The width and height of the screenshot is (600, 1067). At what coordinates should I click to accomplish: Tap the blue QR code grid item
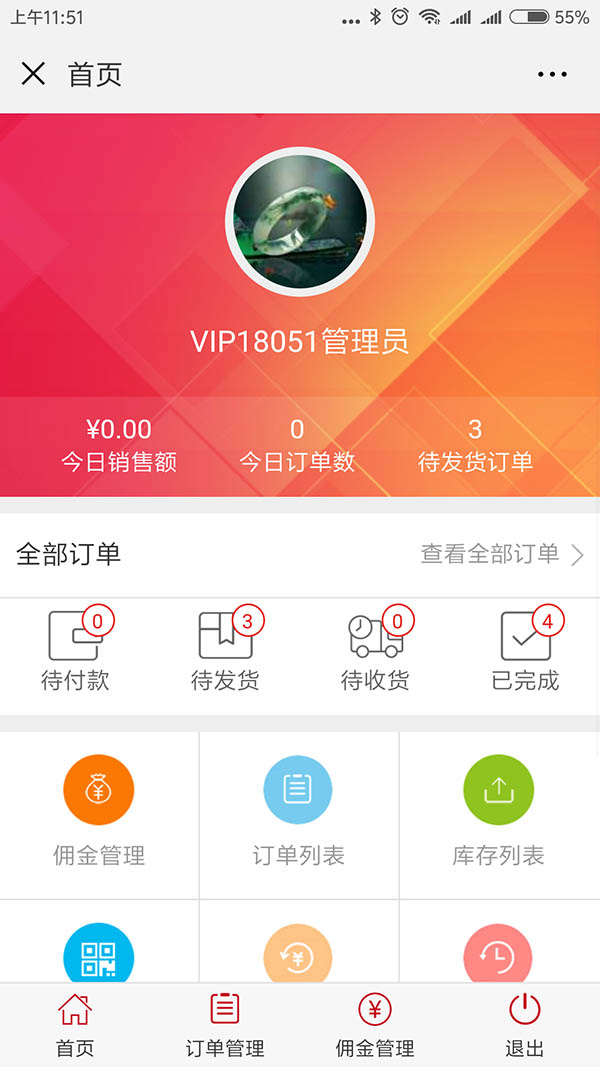(x=99, y=955)
